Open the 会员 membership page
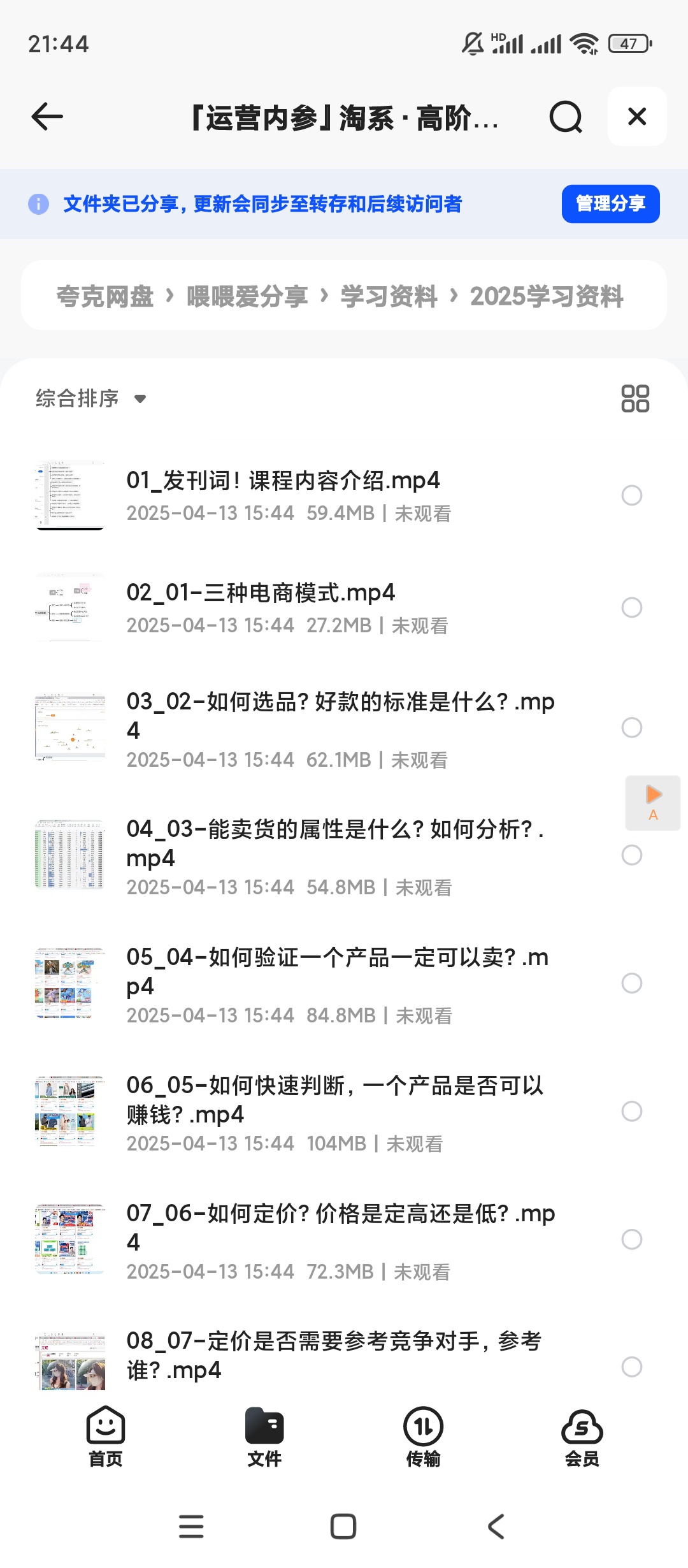 click(x=582, y=1444)
